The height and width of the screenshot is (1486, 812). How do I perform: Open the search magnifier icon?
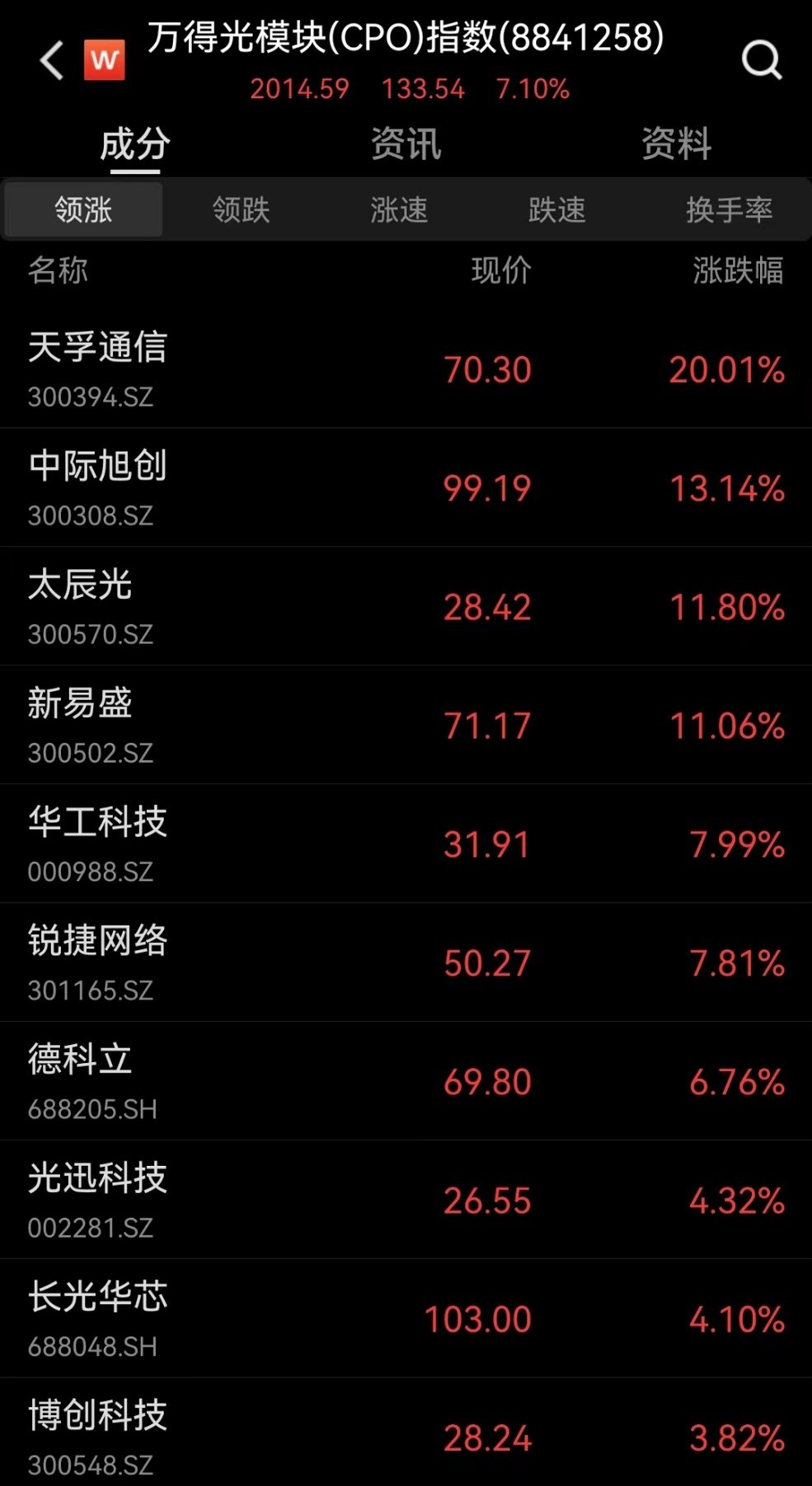(761, 60)
